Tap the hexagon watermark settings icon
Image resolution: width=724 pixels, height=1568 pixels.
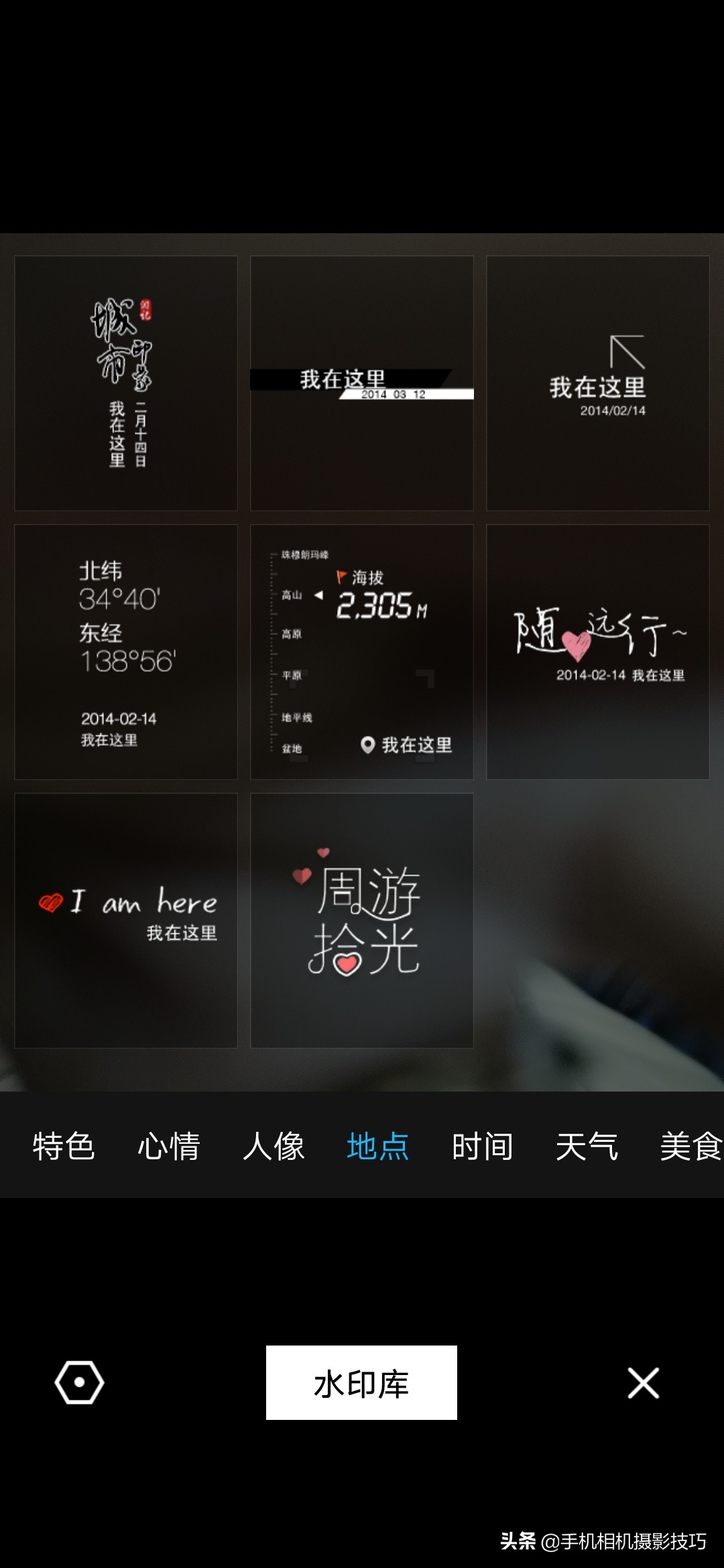click(x=78, y=1384)
